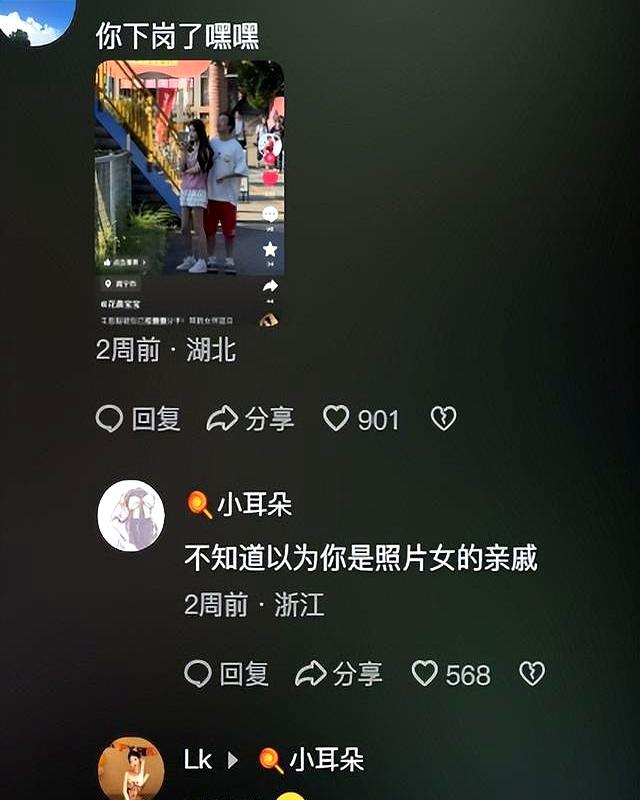This screenshot has height=800, width=640.
Task: Open 小耳朵's profile avatar
Action: (x=131, y=516)
